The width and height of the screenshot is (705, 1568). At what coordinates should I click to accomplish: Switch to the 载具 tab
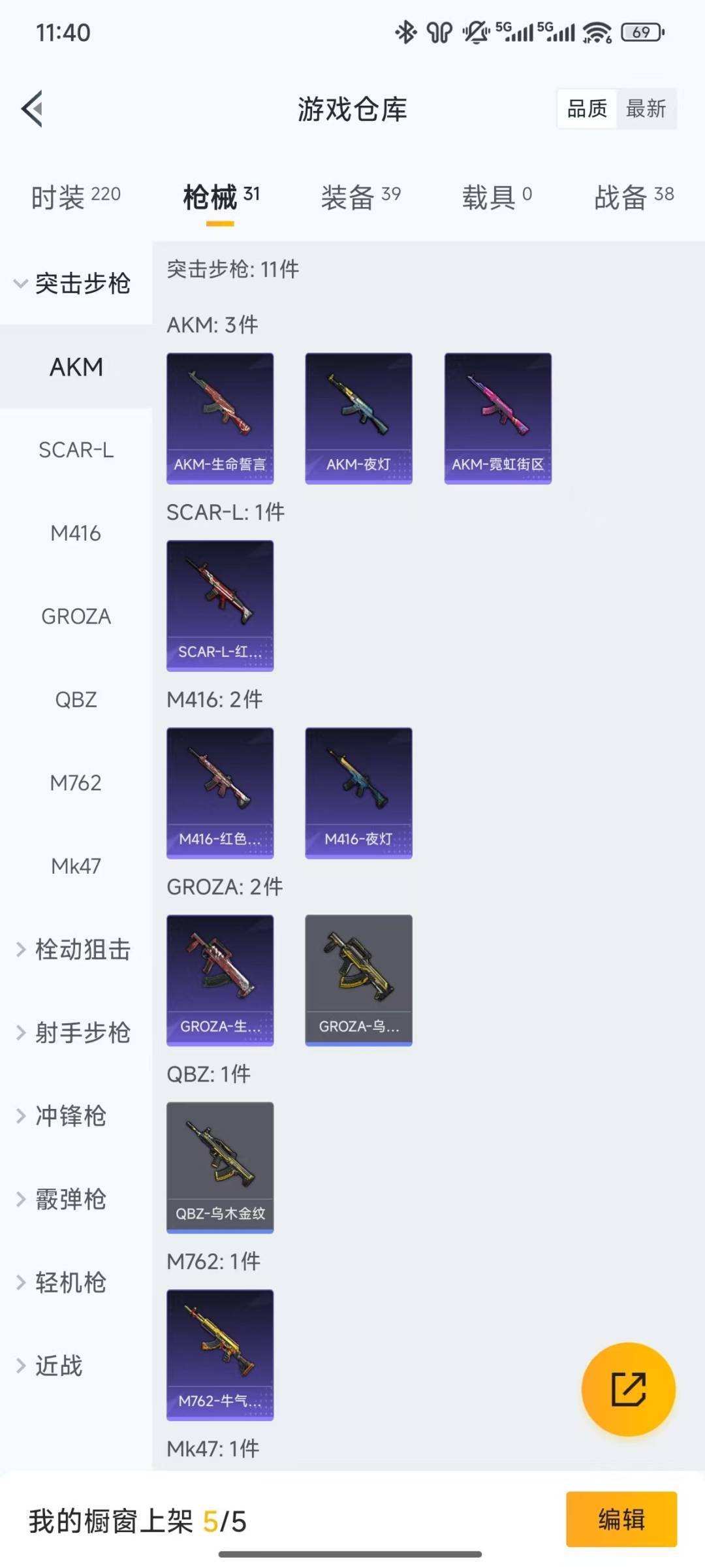(497, 197)
